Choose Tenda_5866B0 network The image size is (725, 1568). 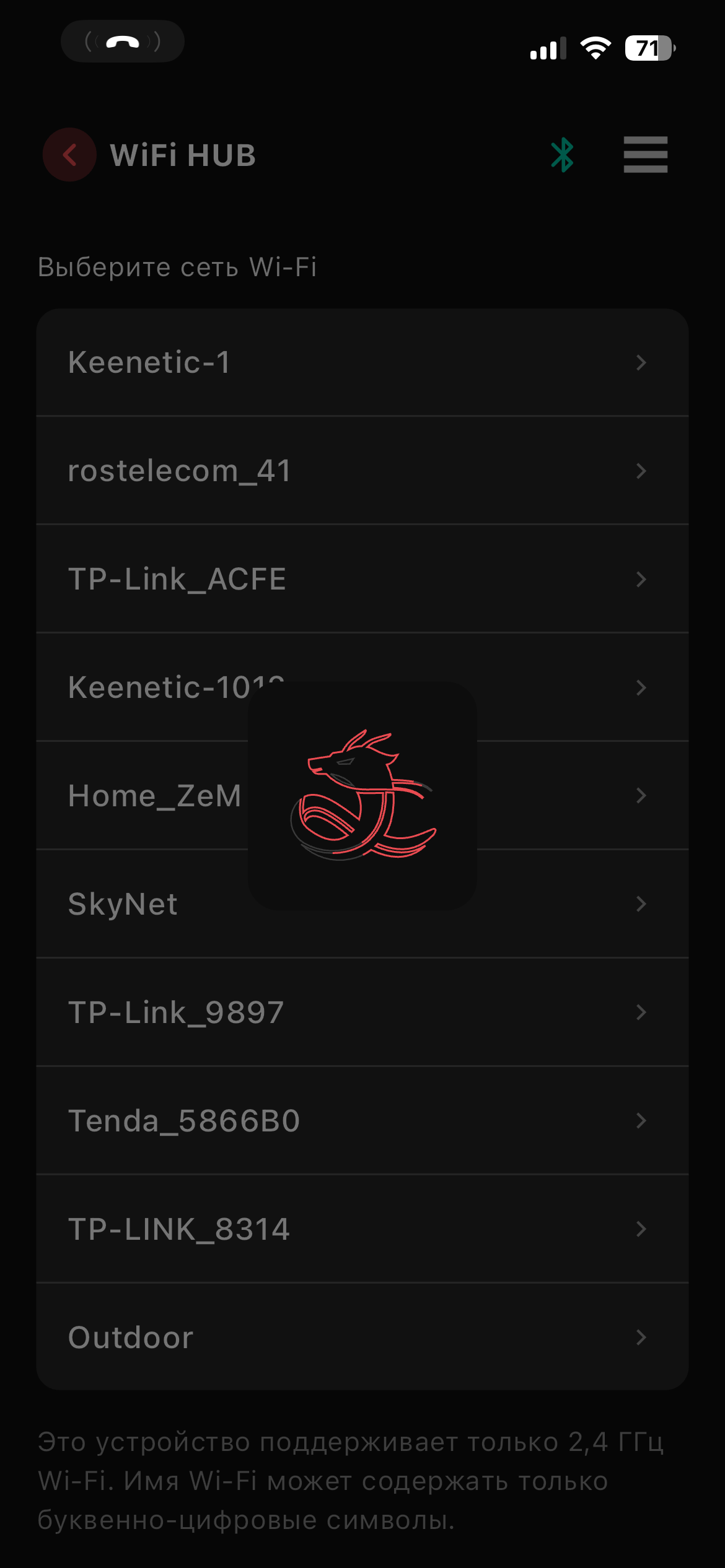(362, 1121)
